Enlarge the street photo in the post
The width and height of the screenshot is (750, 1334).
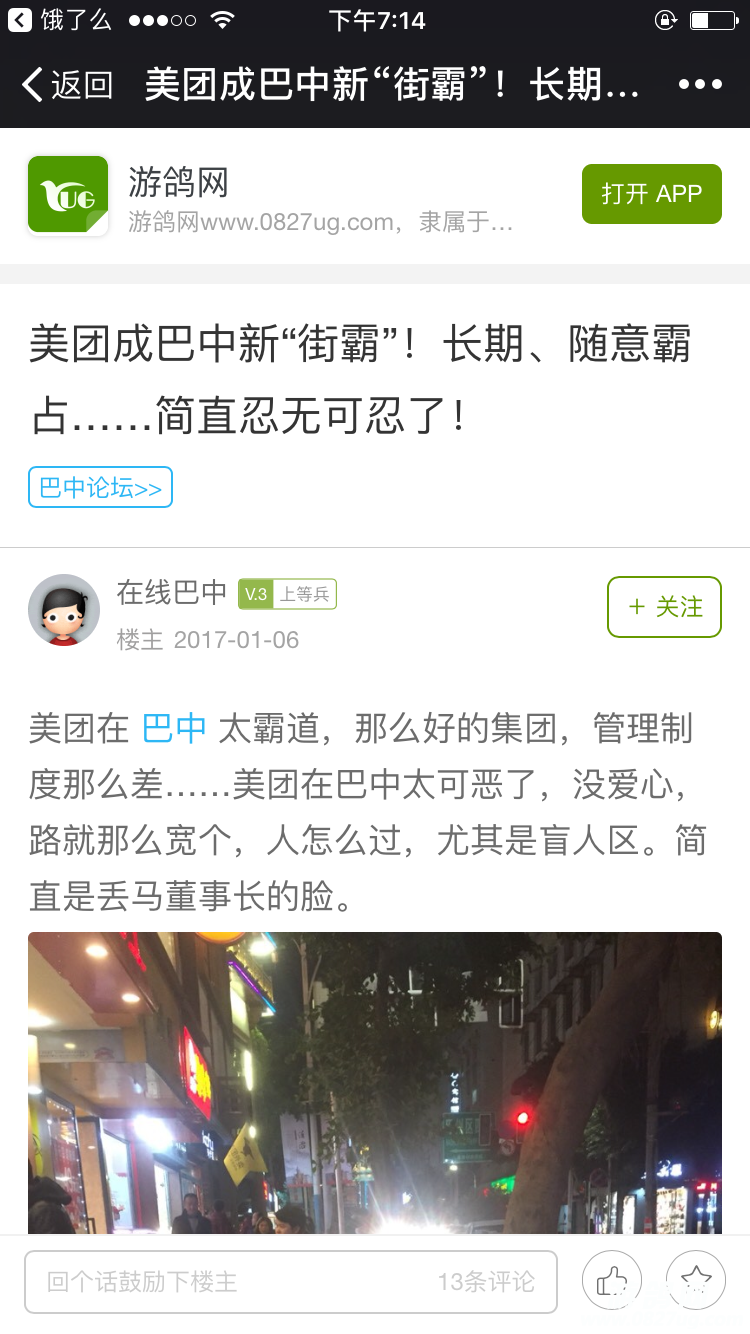(x=375, y=1080)
